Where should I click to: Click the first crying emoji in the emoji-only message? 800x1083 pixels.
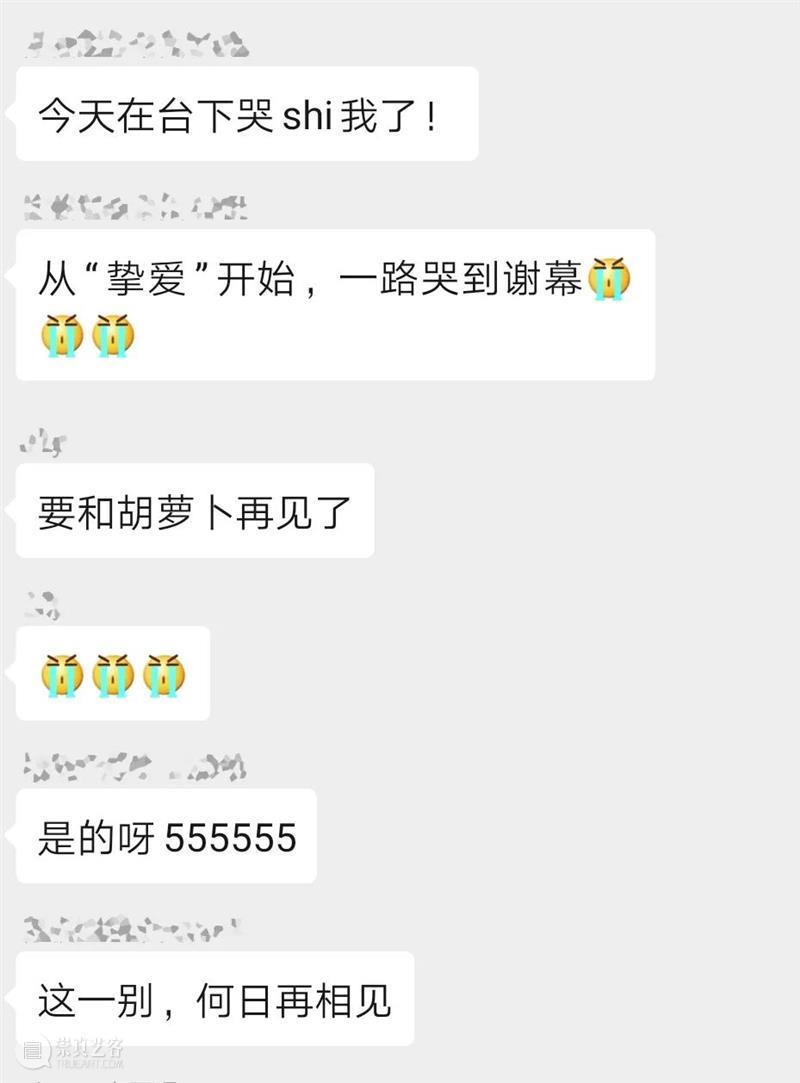[62, 674]
